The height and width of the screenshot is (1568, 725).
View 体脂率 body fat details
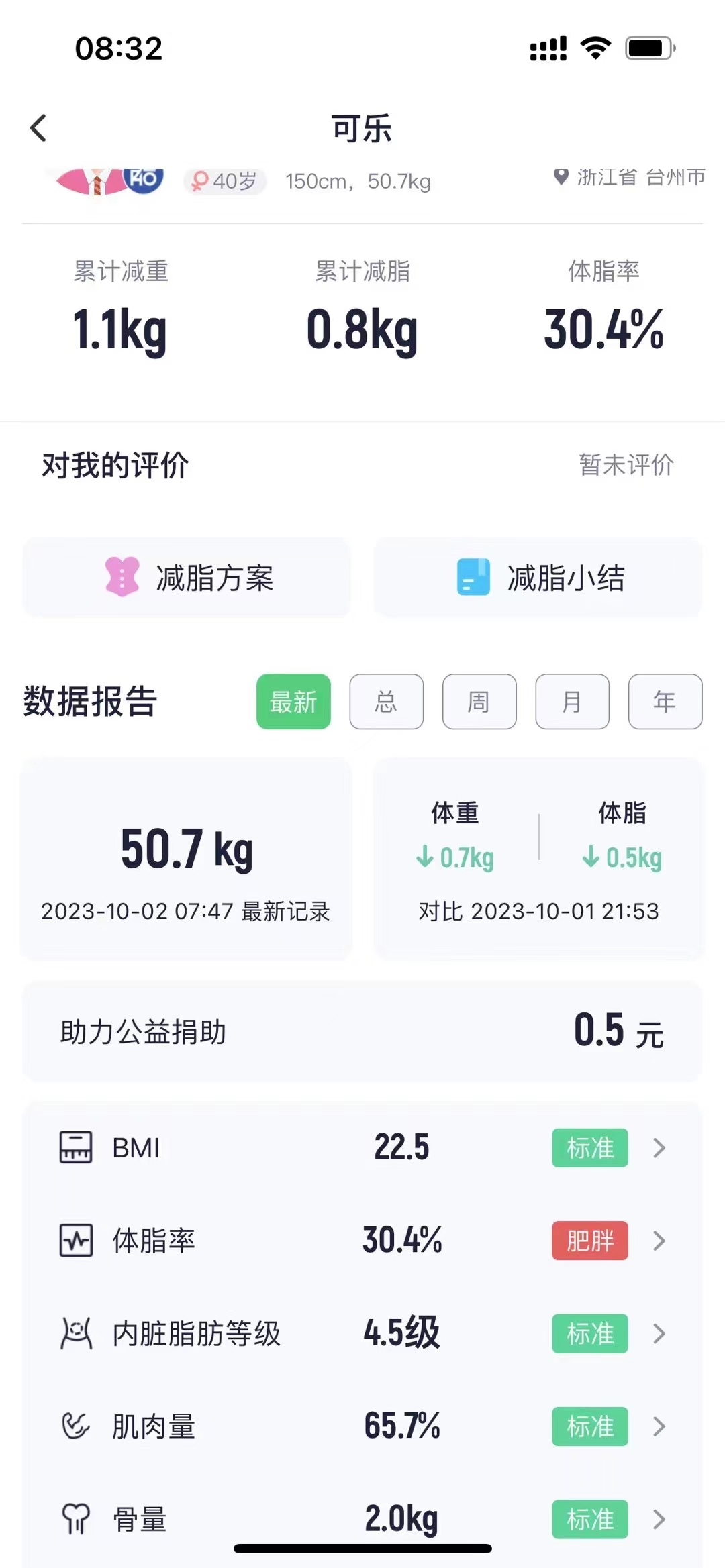[362, 1241]
